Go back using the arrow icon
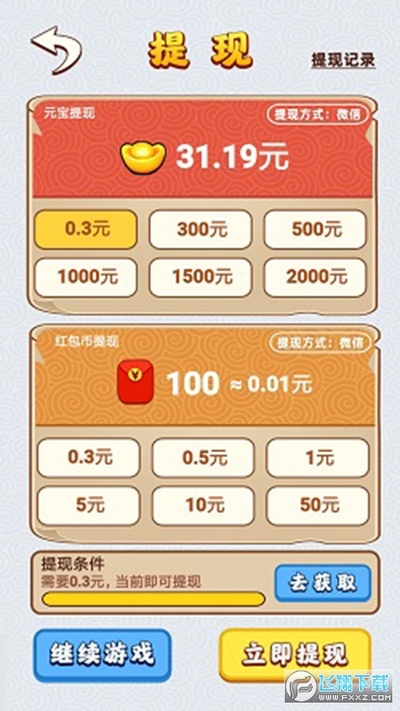400x711 pixels. pos(57,49)
